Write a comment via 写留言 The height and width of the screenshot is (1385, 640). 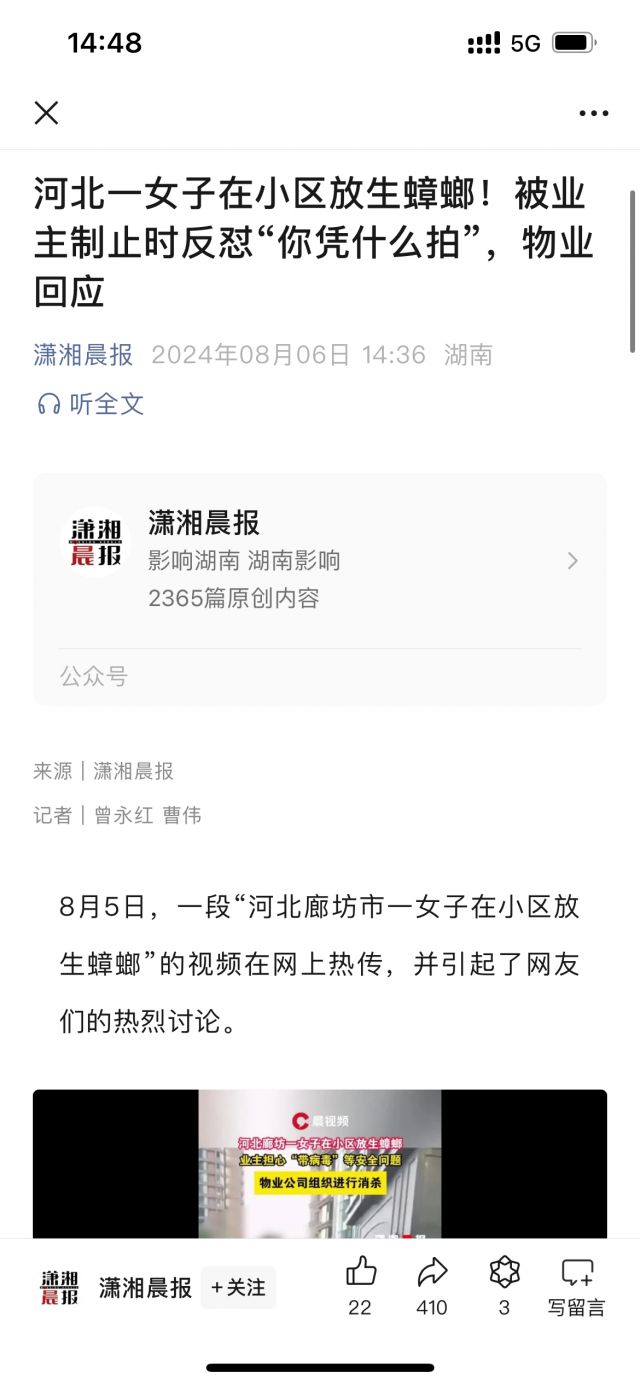pyautogui.click(x=577, y=1285)
